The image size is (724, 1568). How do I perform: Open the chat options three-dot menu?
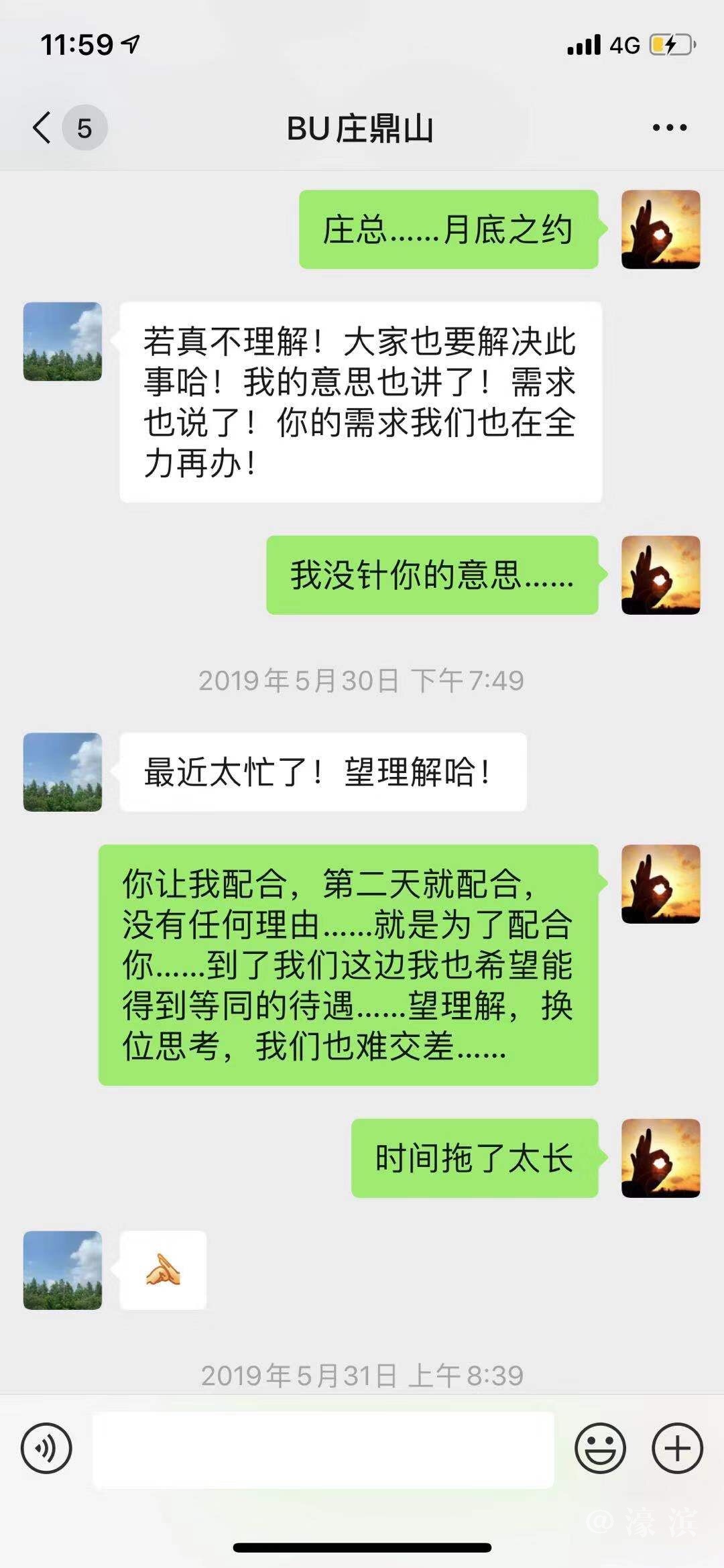click(669, 127)
